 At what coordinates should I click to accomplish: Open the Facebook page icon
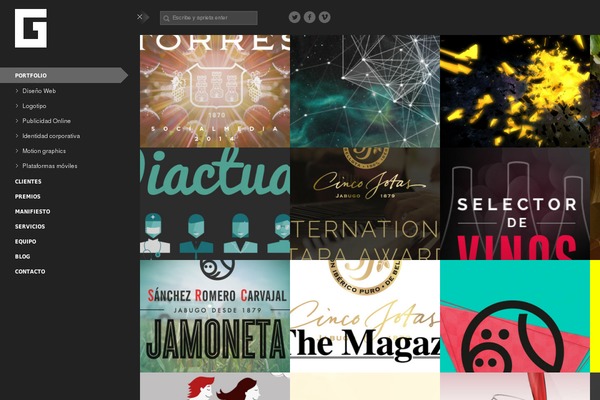point(309,17)
